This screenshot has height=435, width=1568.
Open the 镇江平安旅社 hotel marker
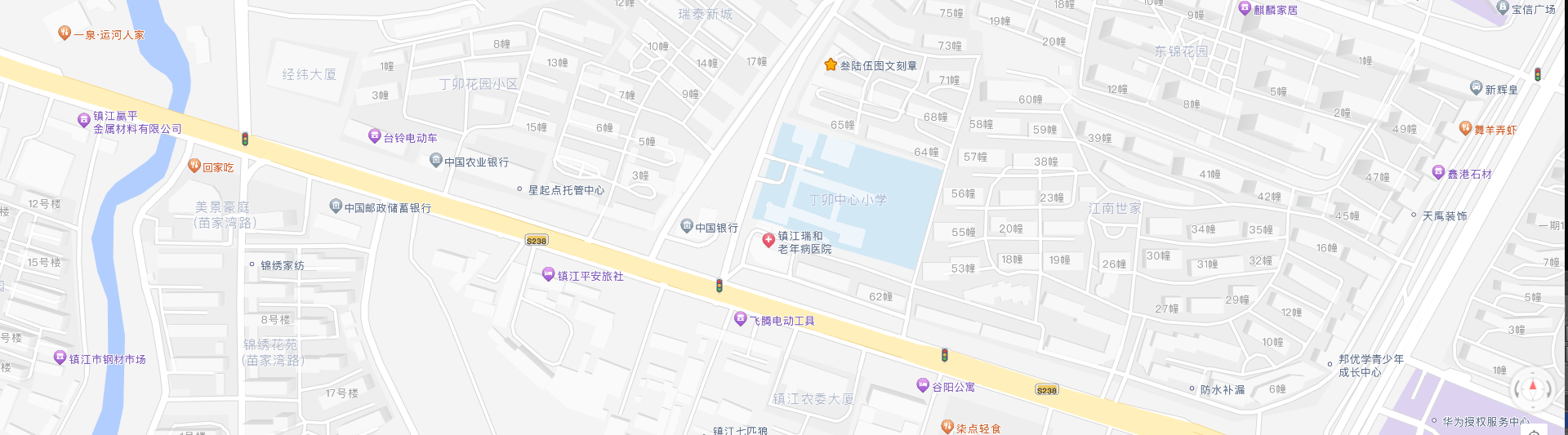(548, 274)
